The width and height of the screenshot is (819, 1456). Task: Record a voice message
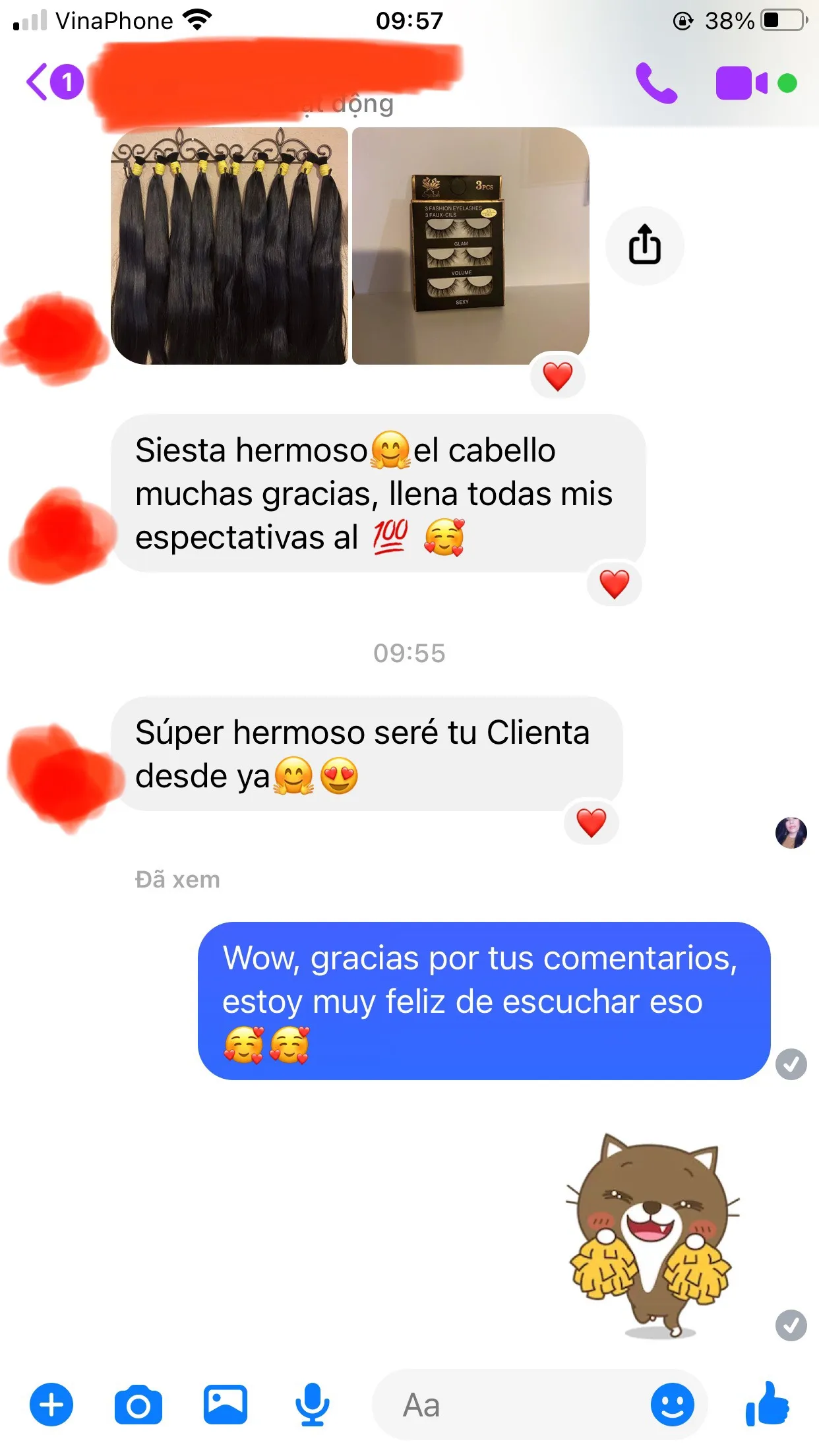[312, 1405]
